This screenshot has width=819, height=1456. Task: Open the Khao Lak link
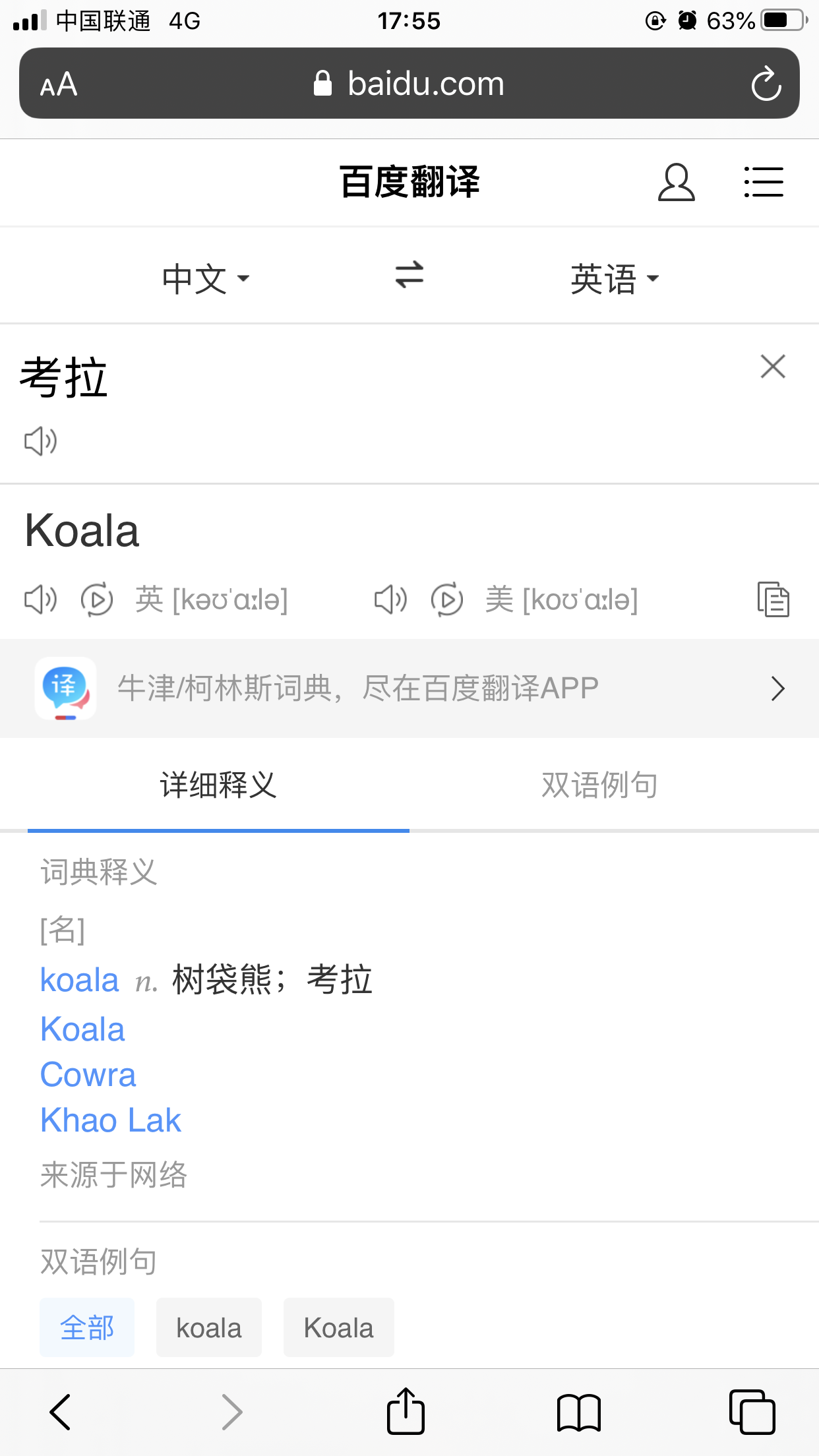tap(111, 1120)
